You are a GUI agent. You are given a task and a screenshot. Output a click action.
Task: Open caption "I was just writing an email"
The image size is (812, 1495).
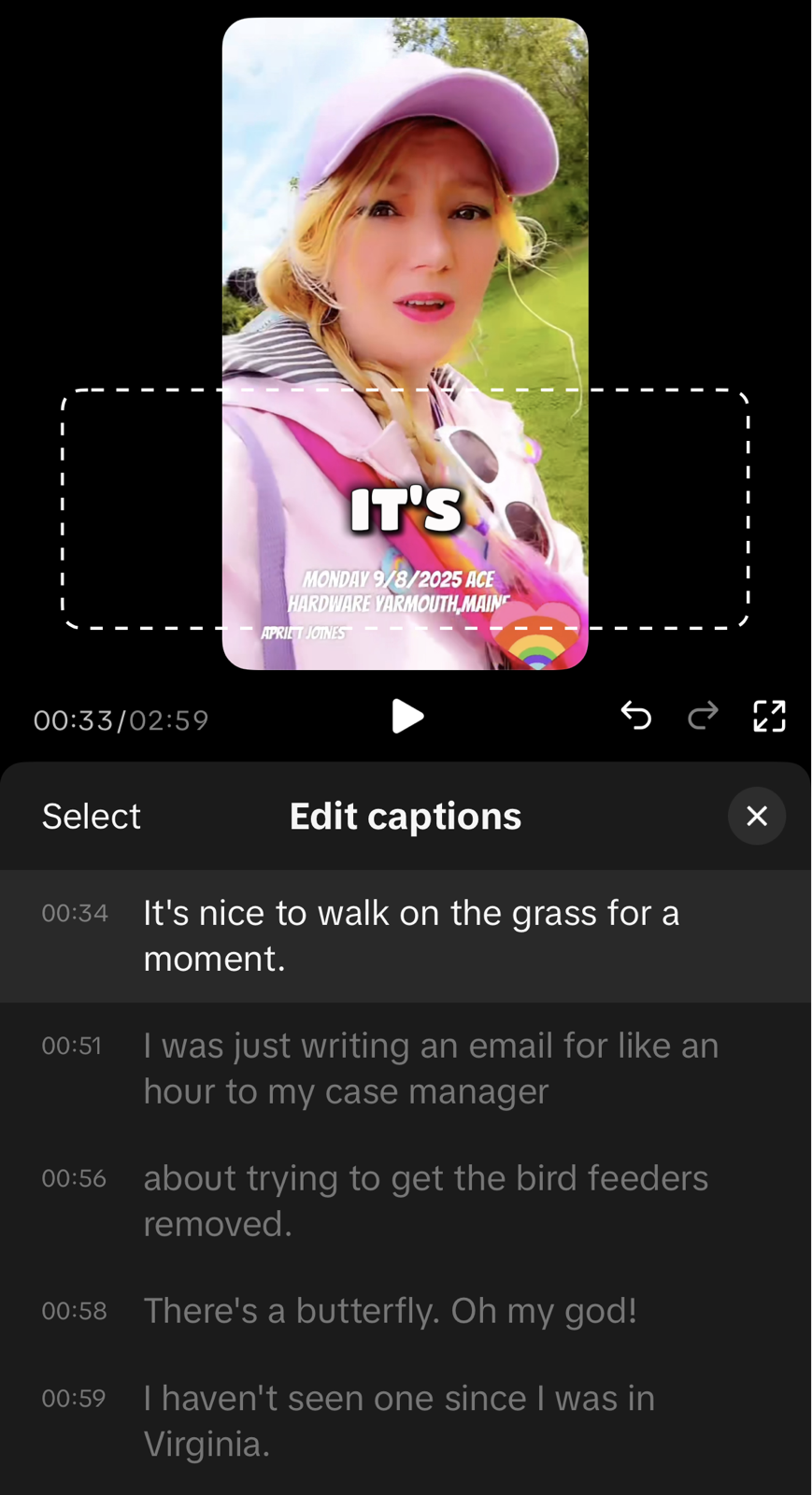point(430,1068)
